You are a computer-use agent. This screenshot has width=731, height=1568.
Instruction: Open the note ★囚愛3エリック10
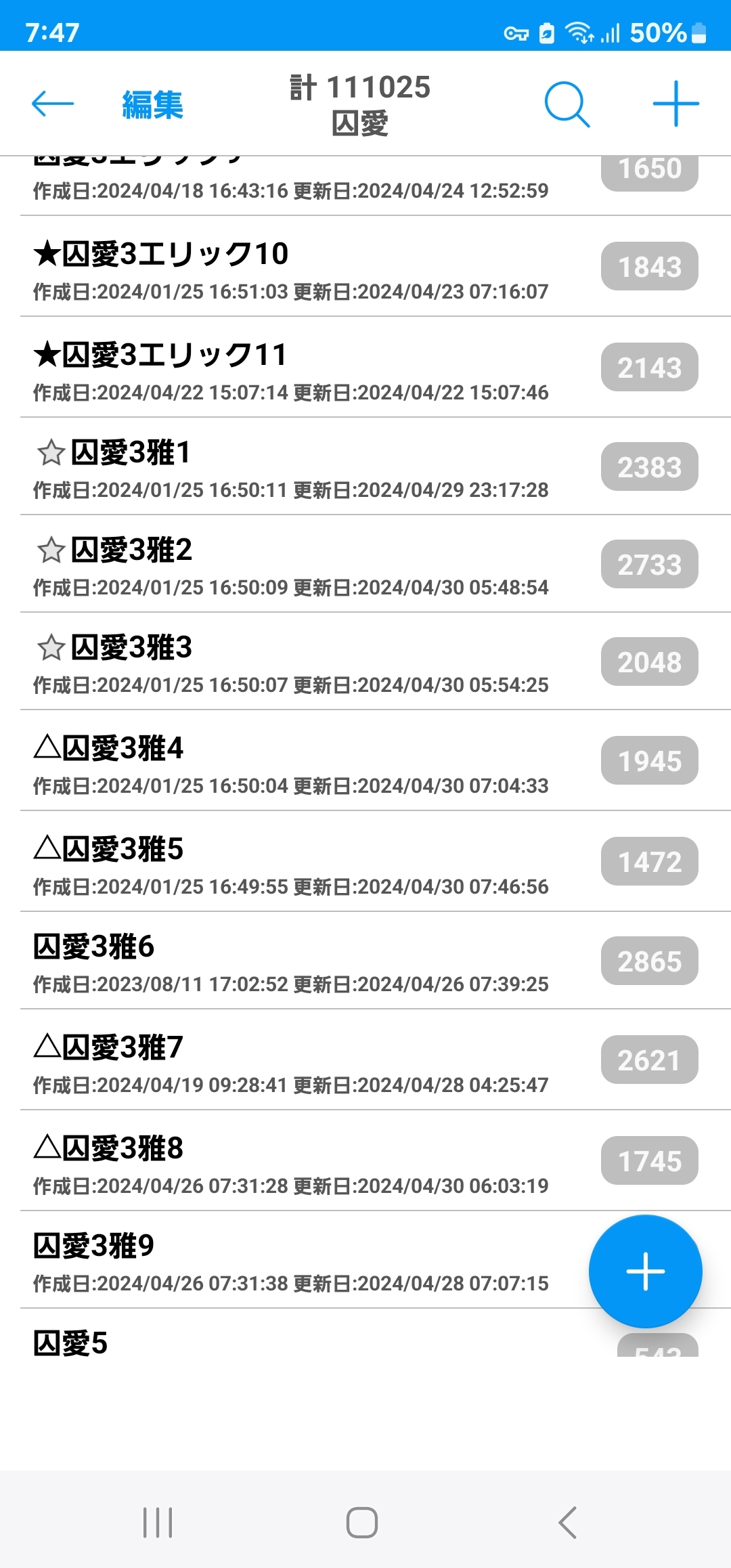click(x=291, y=267)
